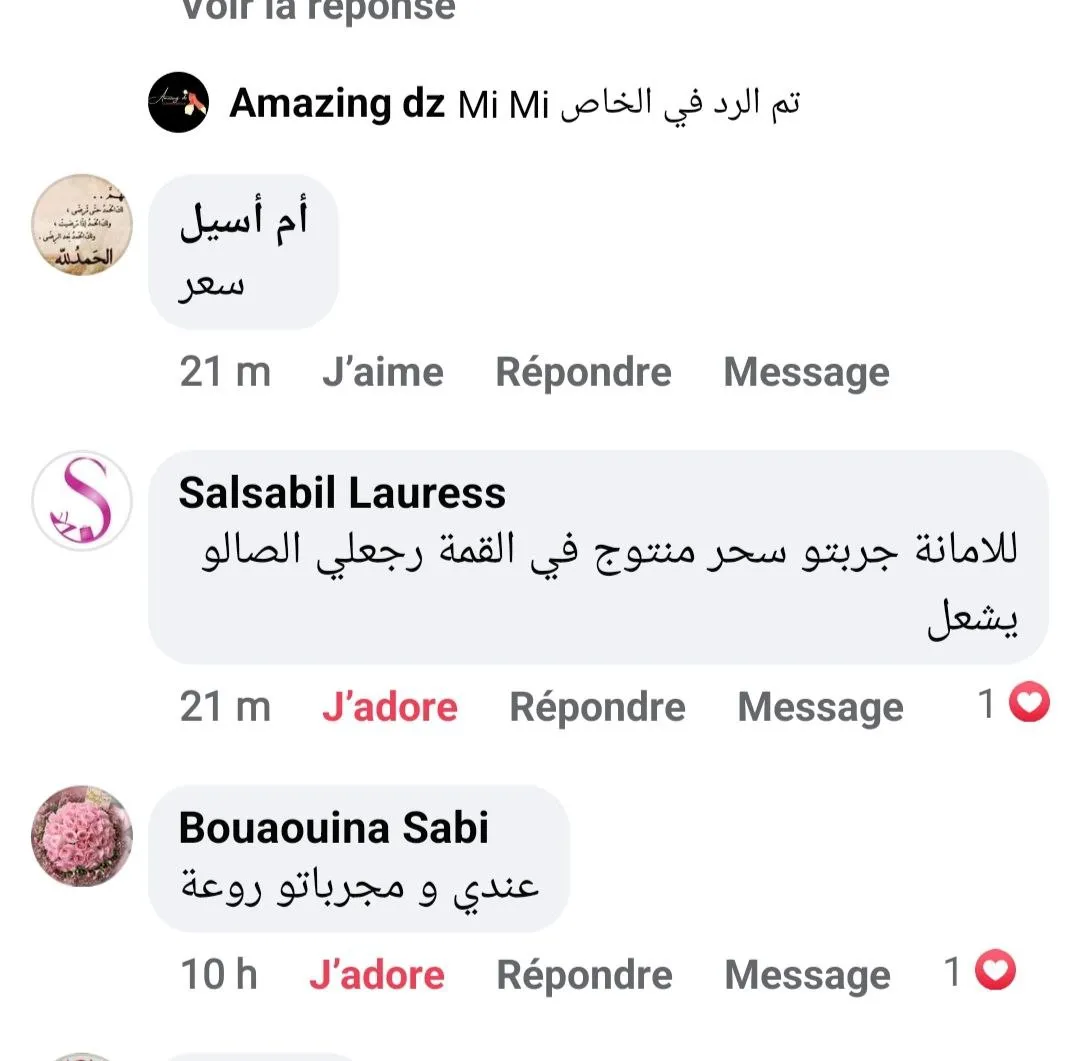
Task: View reactions on Bouaouina Sabi's comment
Action: pos(982,972)
